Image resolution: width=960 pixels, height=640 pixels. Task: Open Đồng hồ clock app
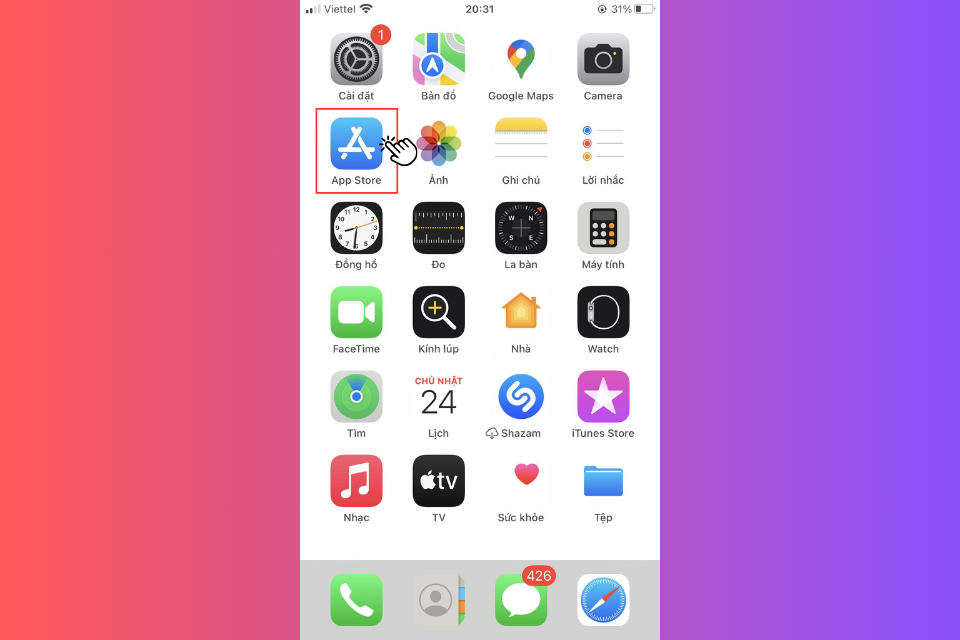[356, 228]
